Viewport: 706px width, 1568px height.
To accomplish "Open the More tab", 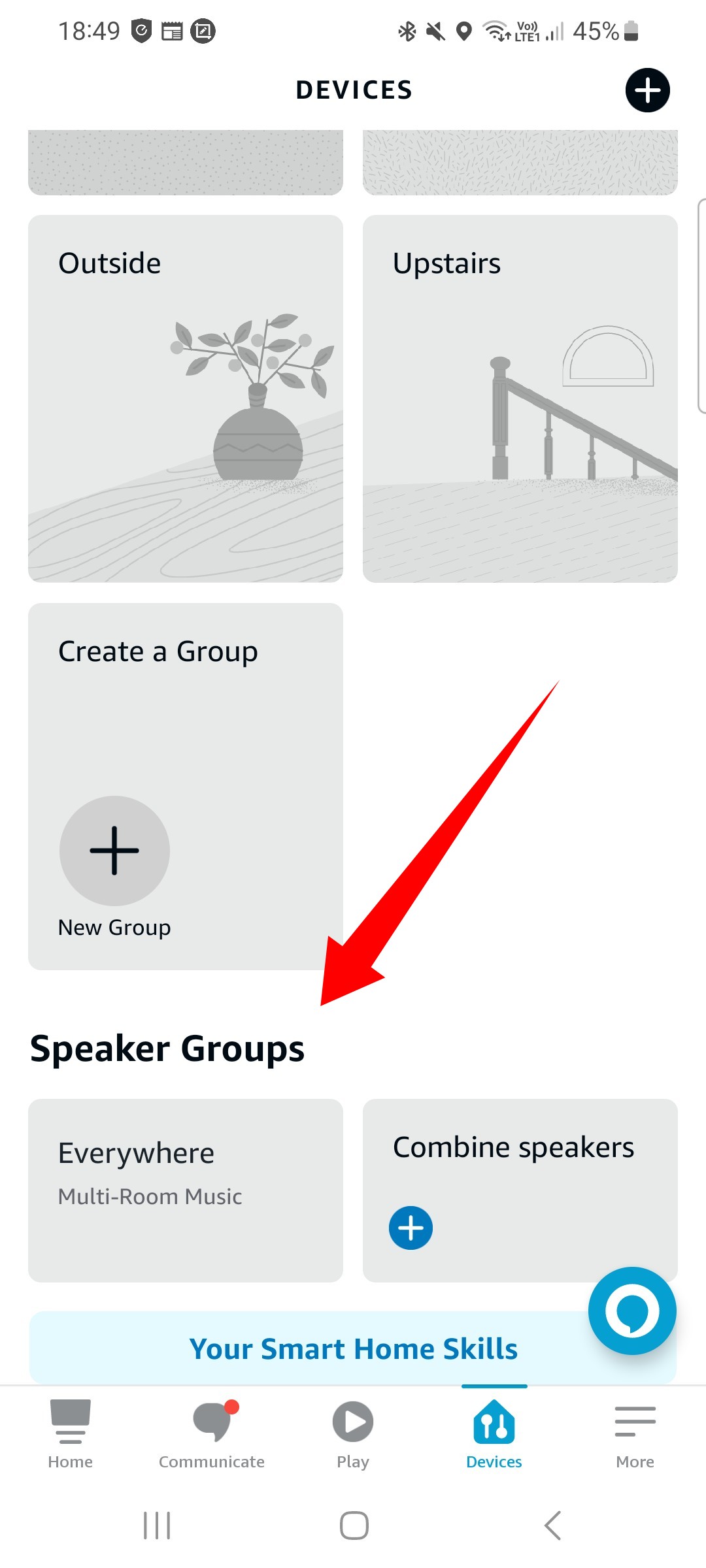I will pyautogui.click(x=635, y=1434).
